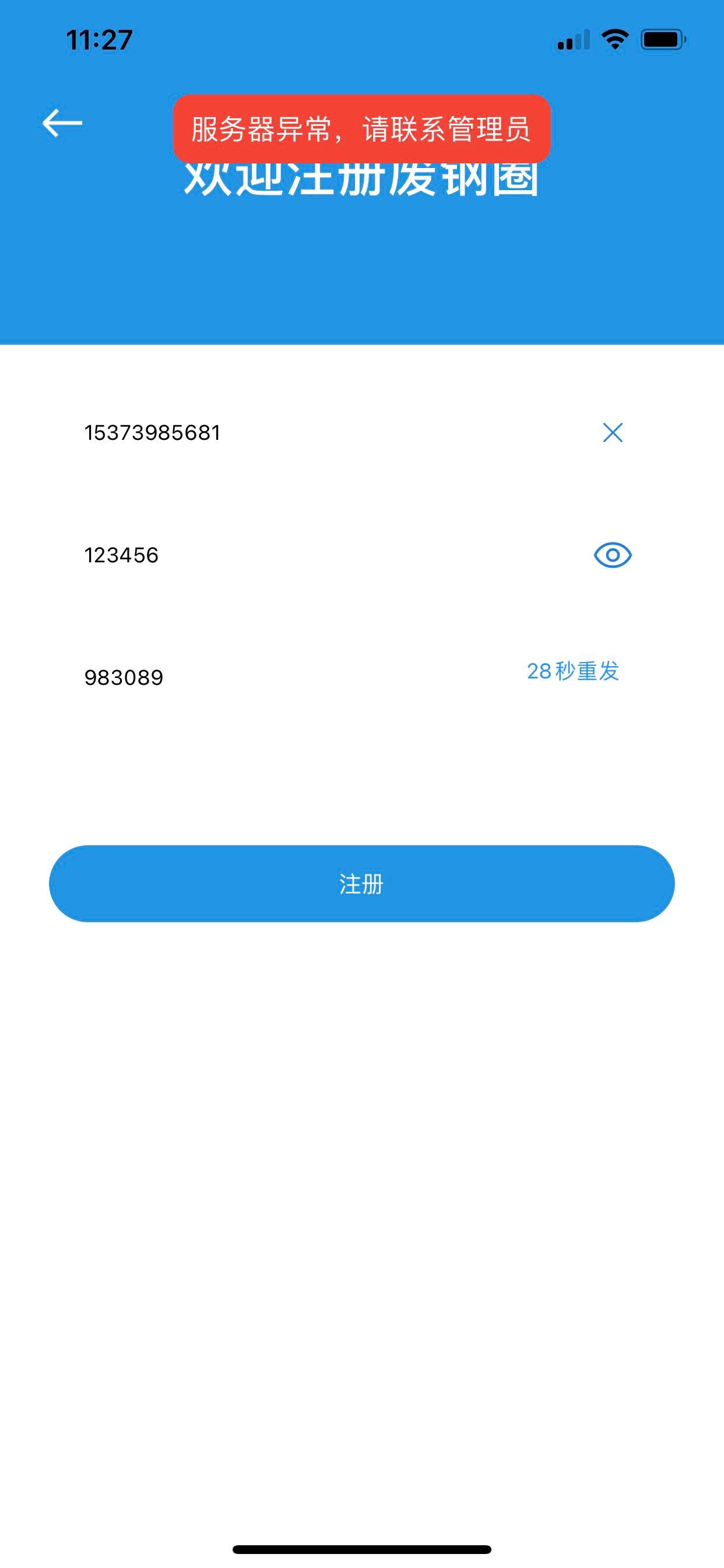Clear the phone number with the X icon
Screen dimensions: 724x1568
(612, 433)
